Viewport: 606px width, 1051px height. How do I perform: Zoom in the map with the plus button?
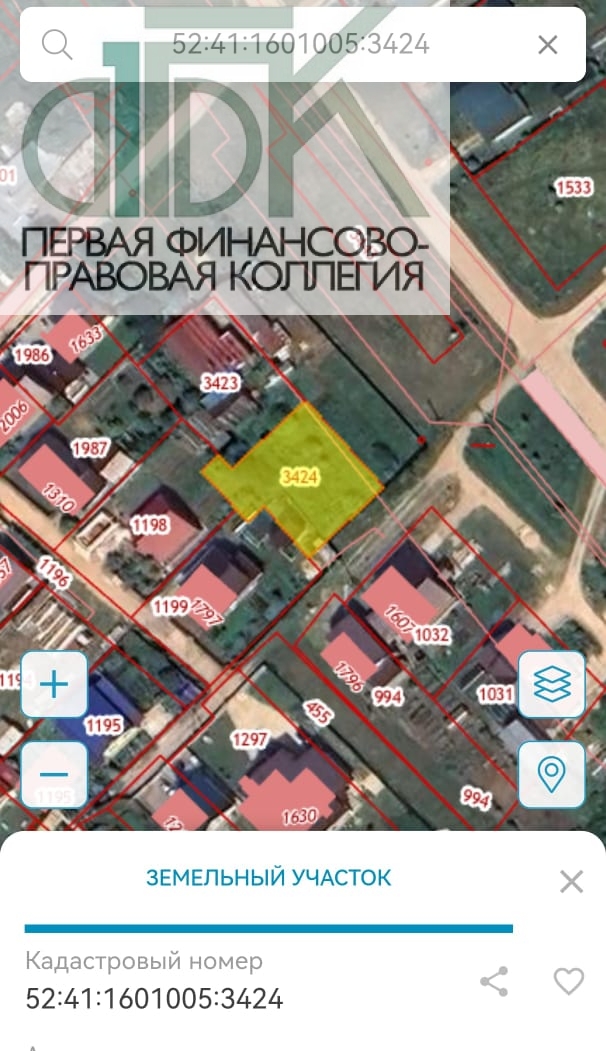coord(54,684)
